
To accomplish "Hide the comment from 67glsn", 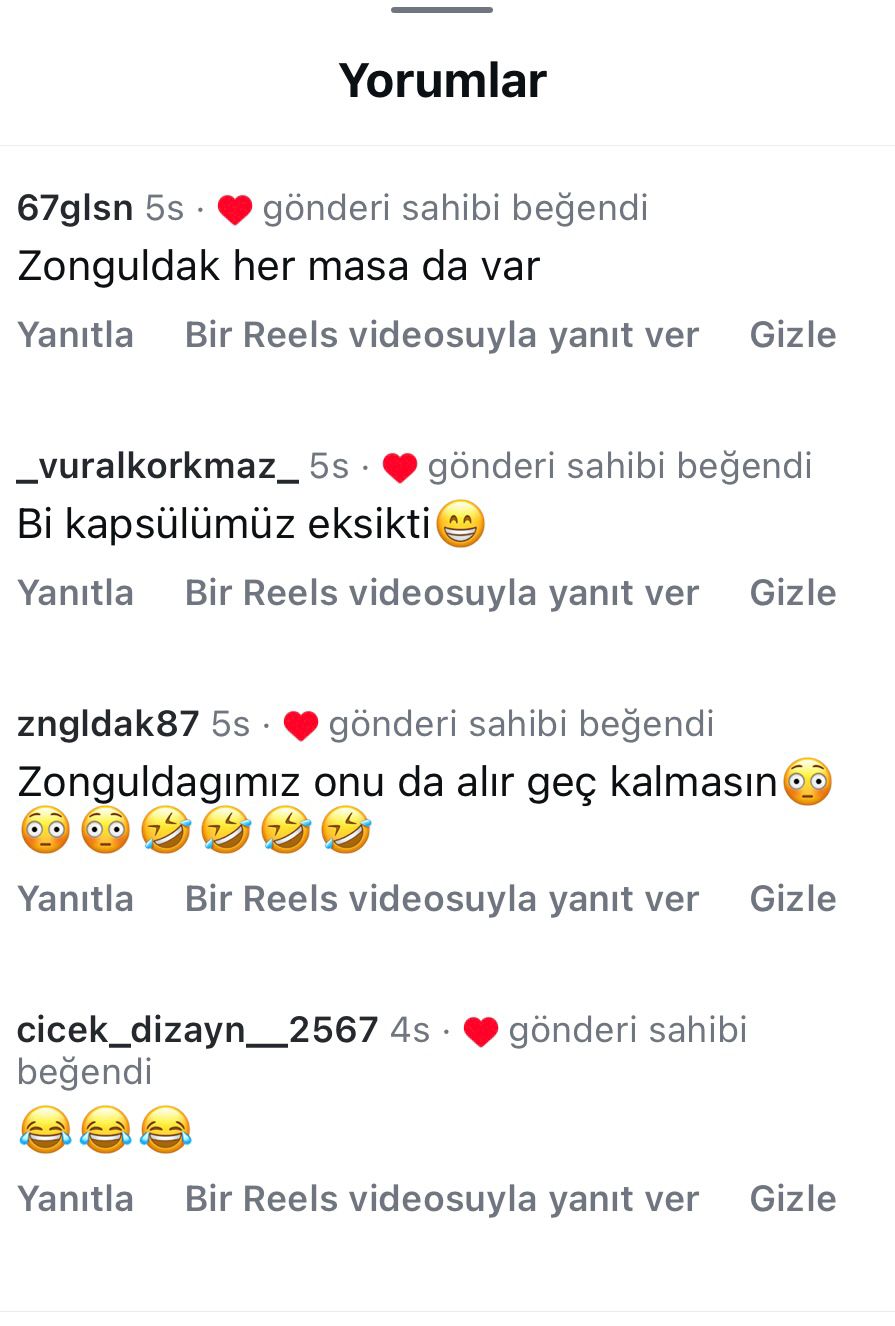I will click(x=792, y=335).
